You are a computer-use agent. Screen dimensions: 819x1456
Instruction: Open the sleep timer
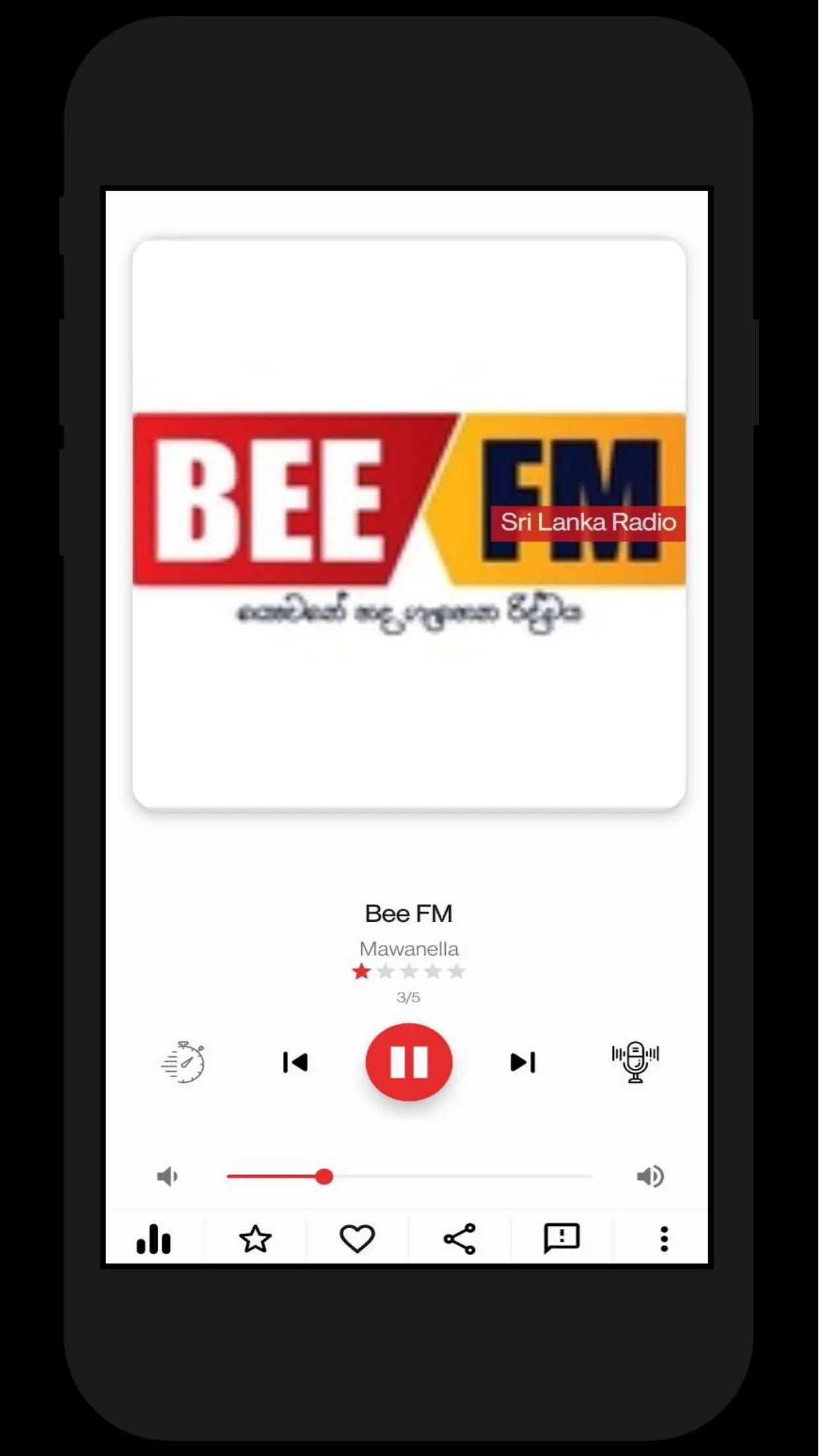coord(183,1062)
